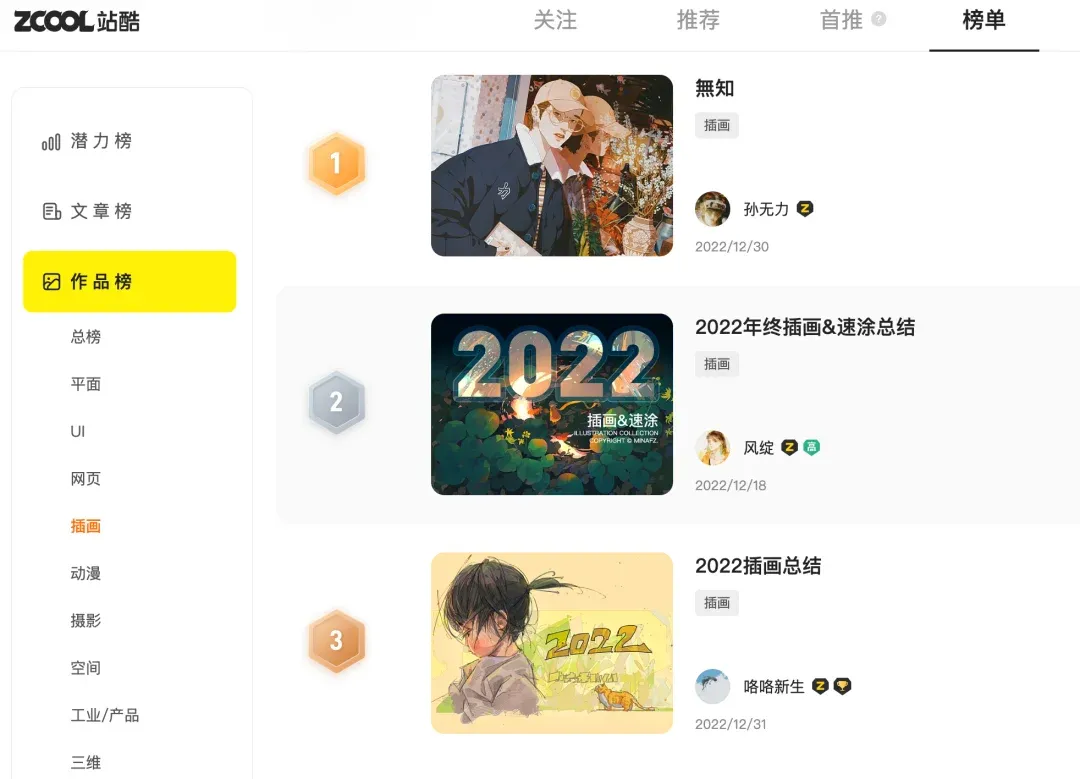Choose the 空间 category
Viewport: 1080px width, 779px height.
click(x=86, y=668)
